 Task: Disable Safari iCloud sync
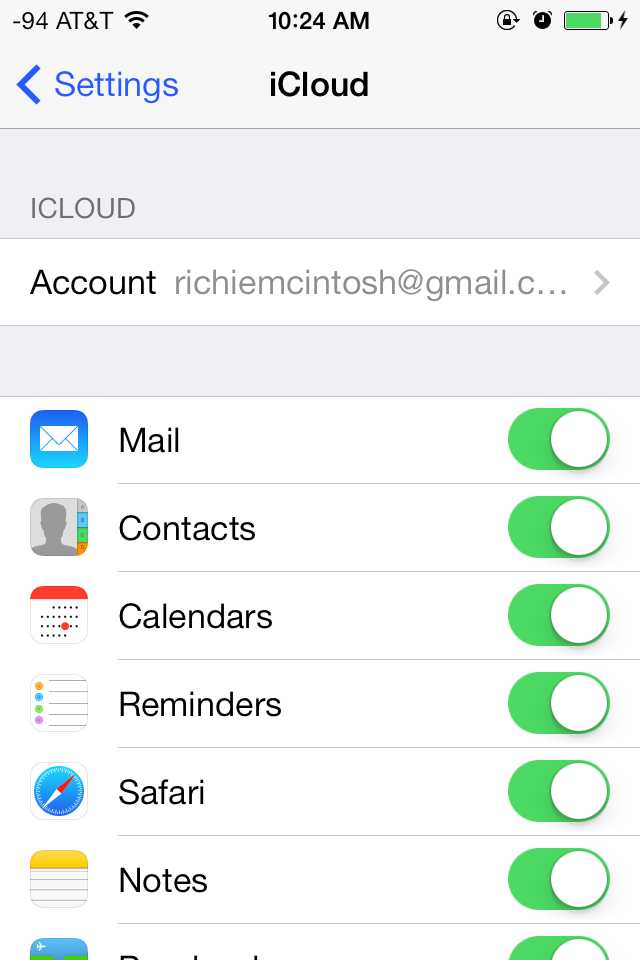(x=559, y=792)
